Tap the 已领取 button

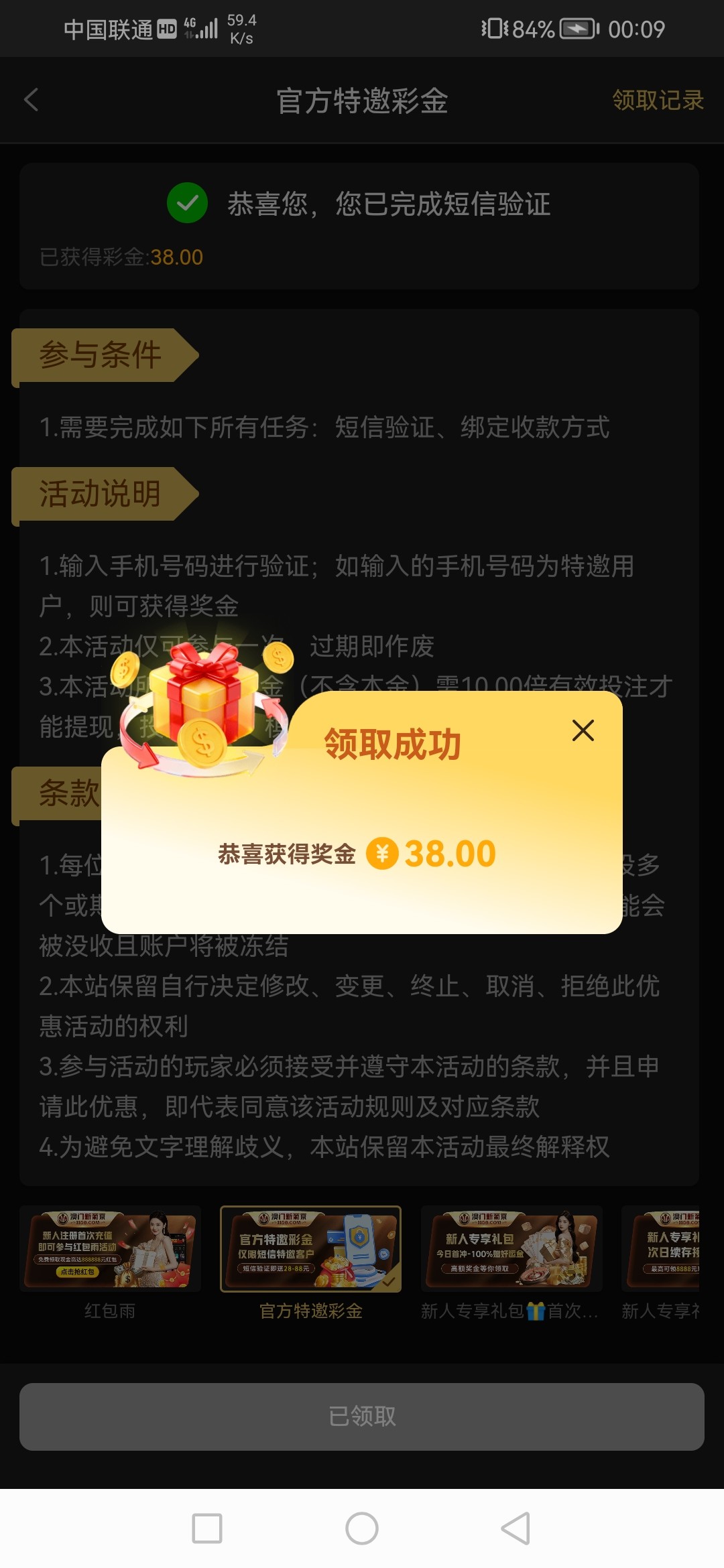362,1416
